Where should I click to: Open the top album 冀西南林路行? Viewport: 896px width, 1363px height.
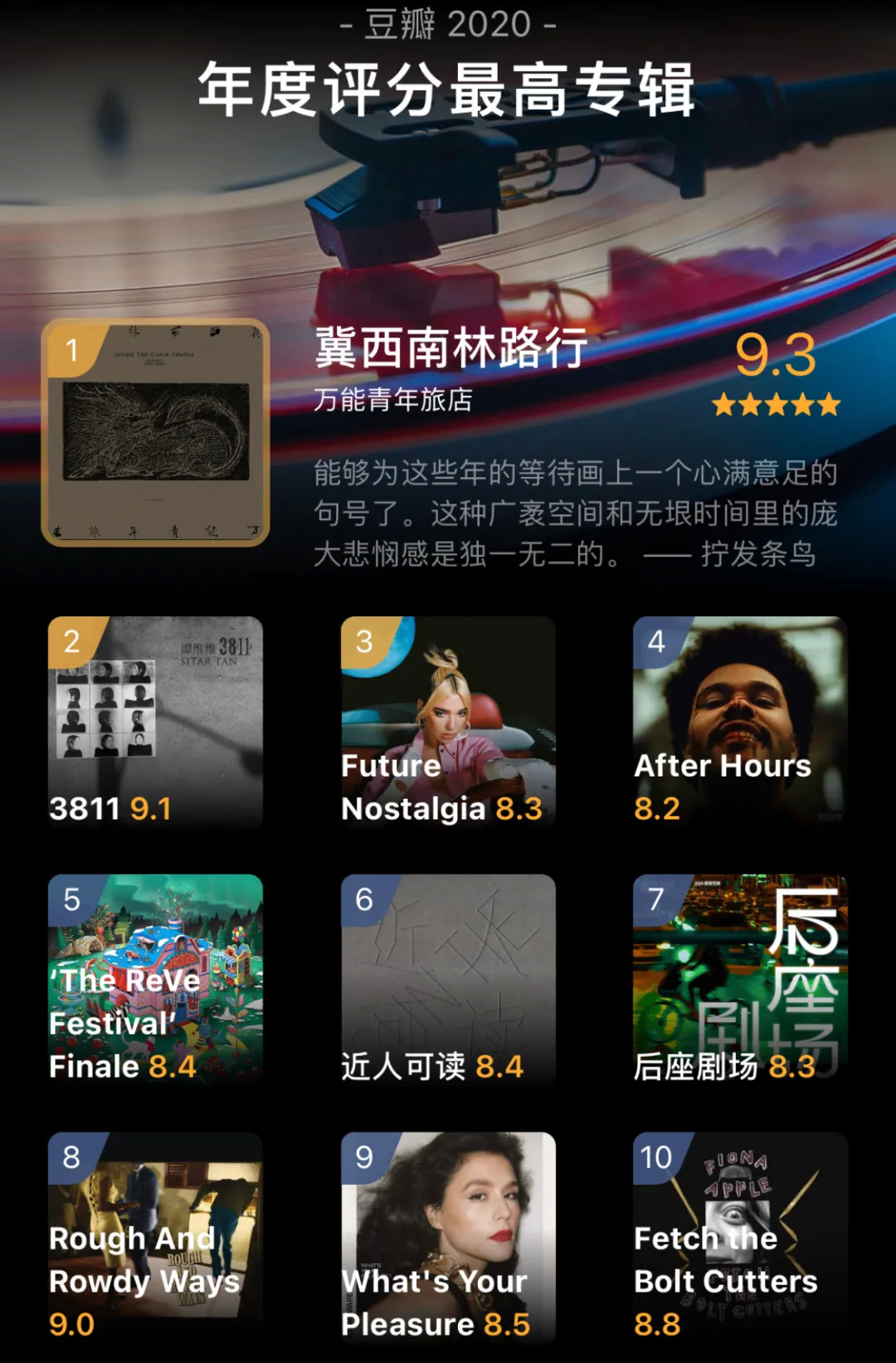coord(156,432)
